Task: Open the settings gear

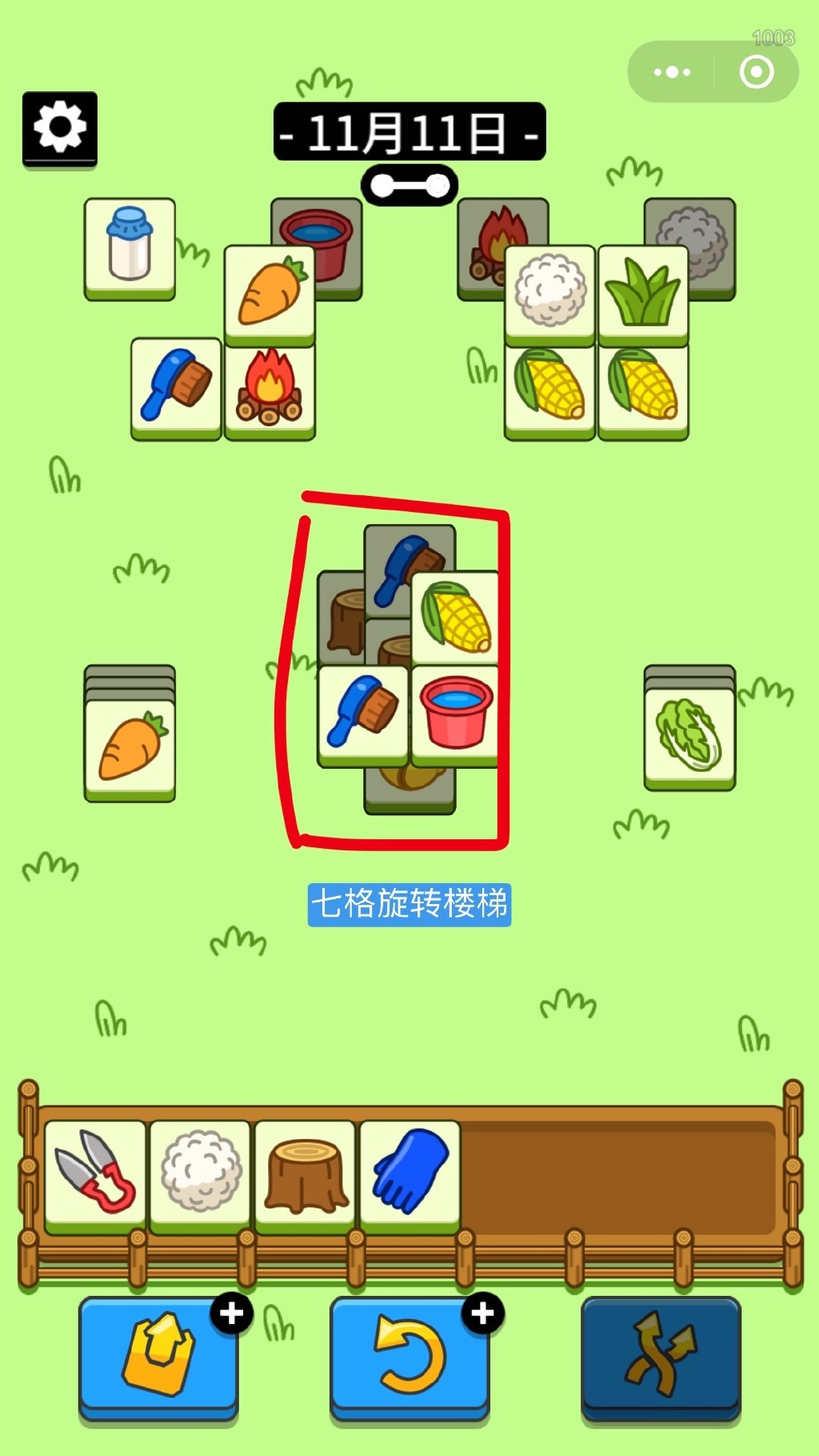Action: pos(60,128)
